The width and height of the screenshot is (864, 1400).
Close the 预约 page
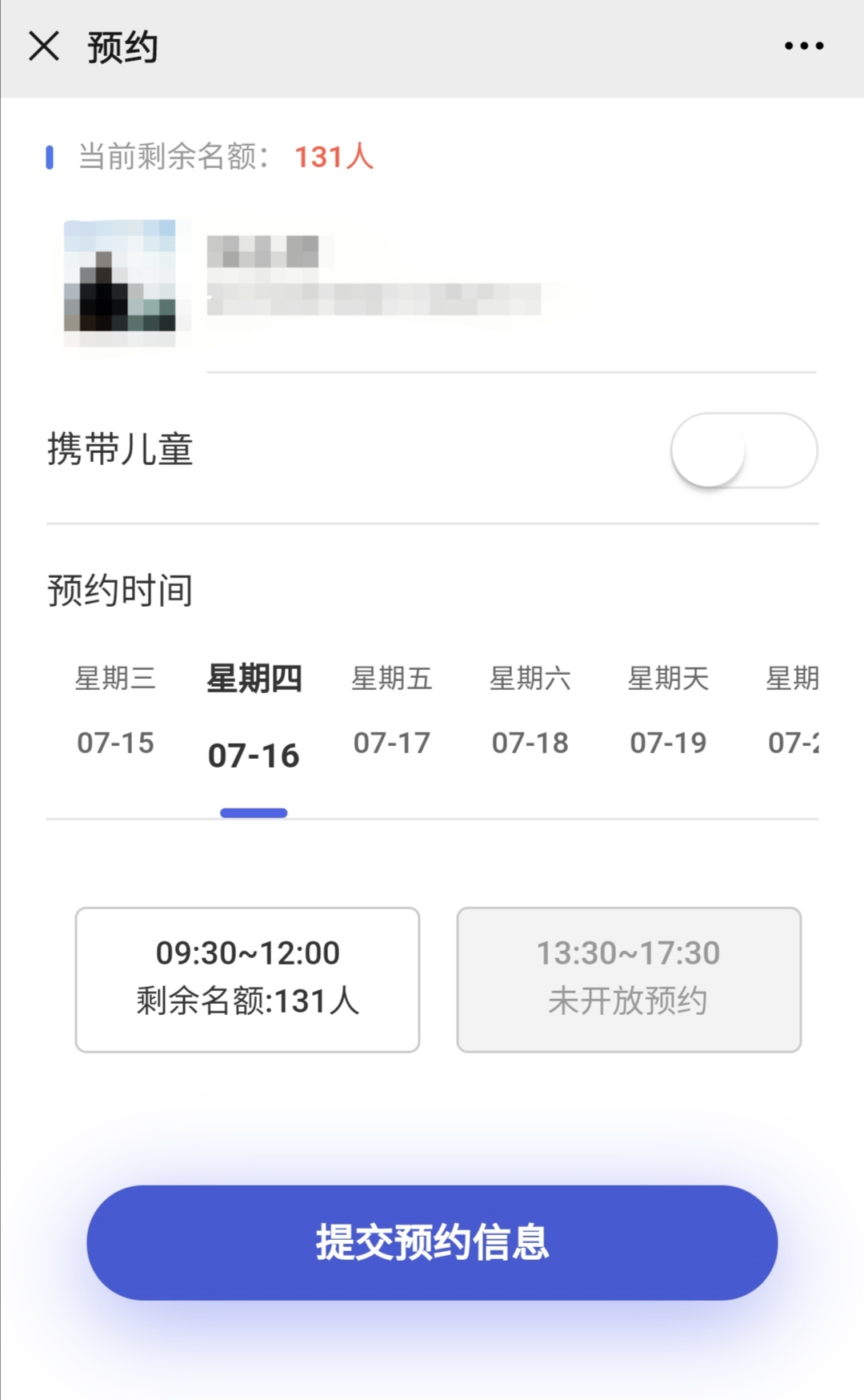tap(44, 46)
